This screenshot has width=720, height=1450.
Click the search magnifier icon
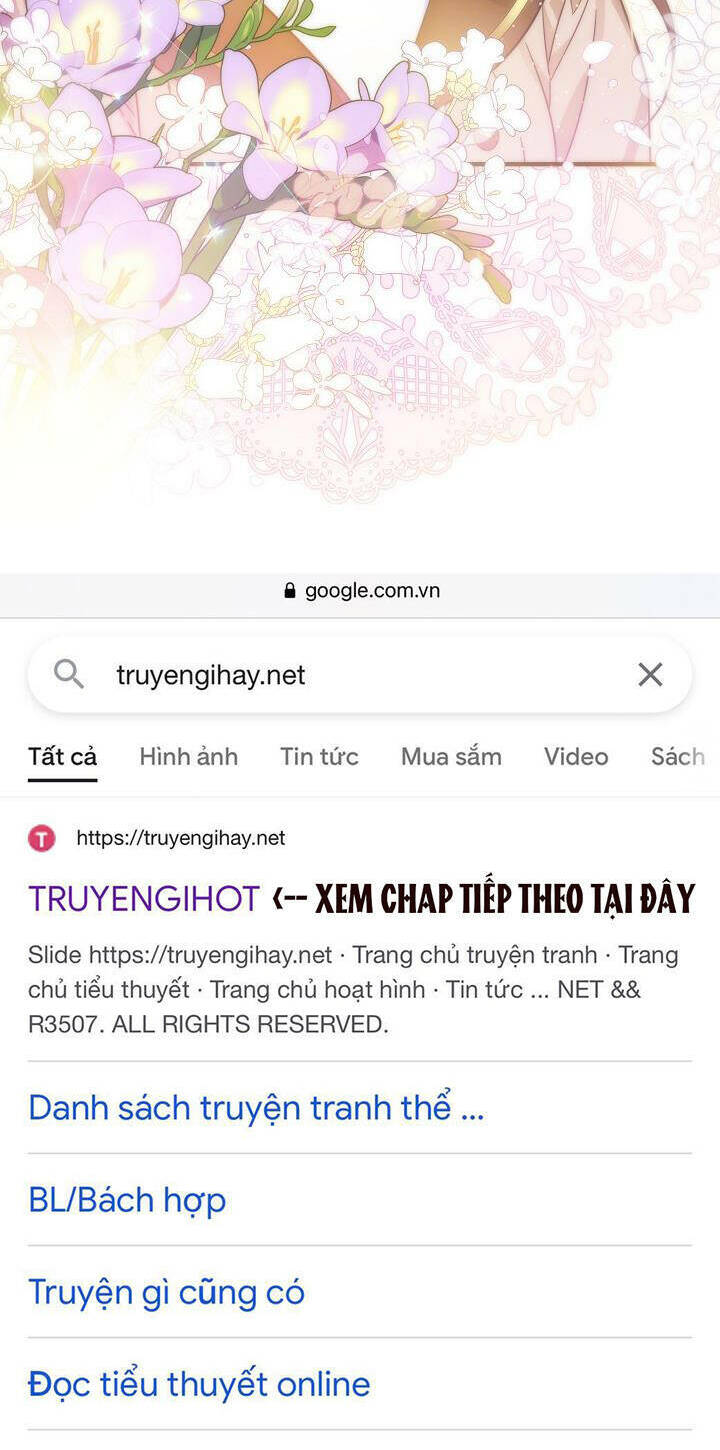click(x=68, y=674)
